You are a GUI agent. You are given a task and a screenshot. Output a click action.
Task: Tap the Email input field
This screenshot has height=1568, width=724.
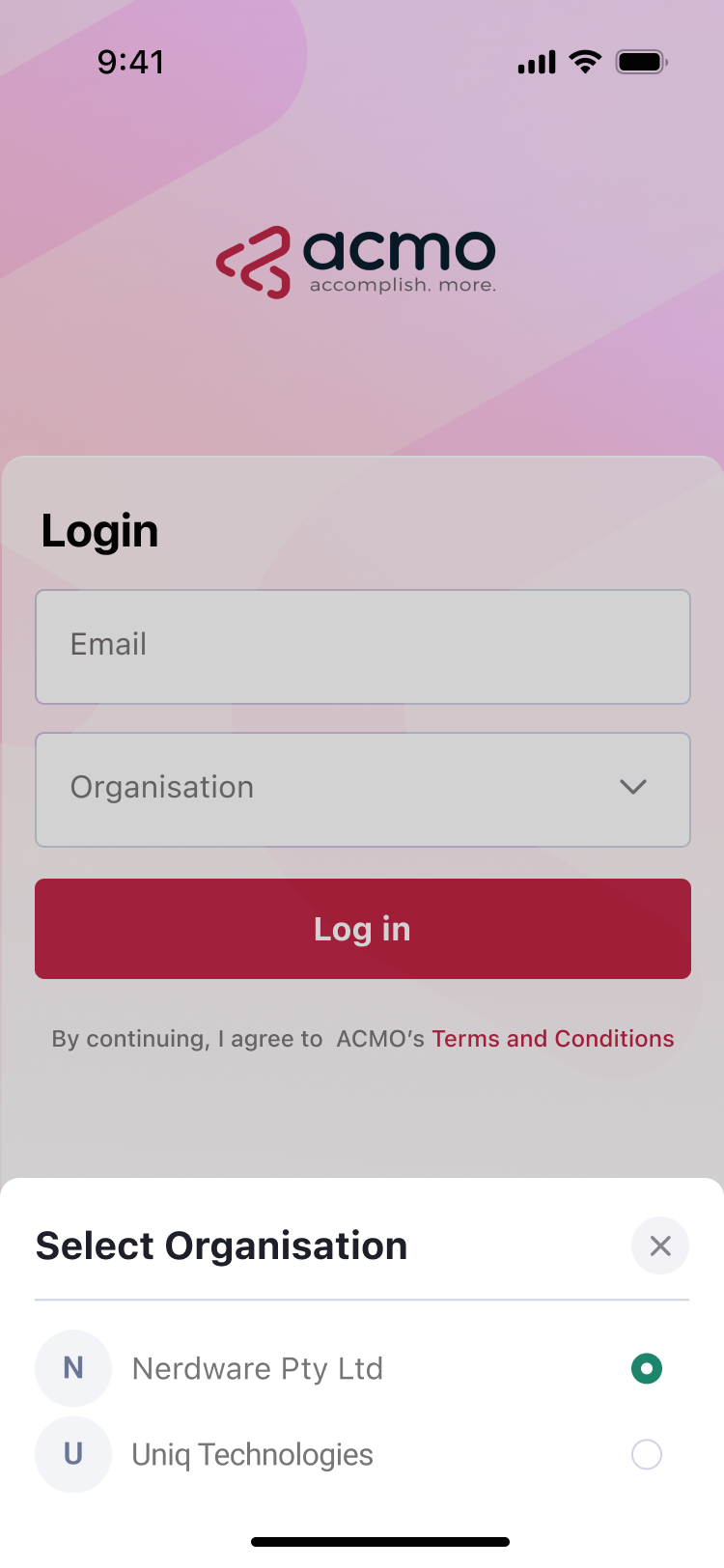pos(363,647)
